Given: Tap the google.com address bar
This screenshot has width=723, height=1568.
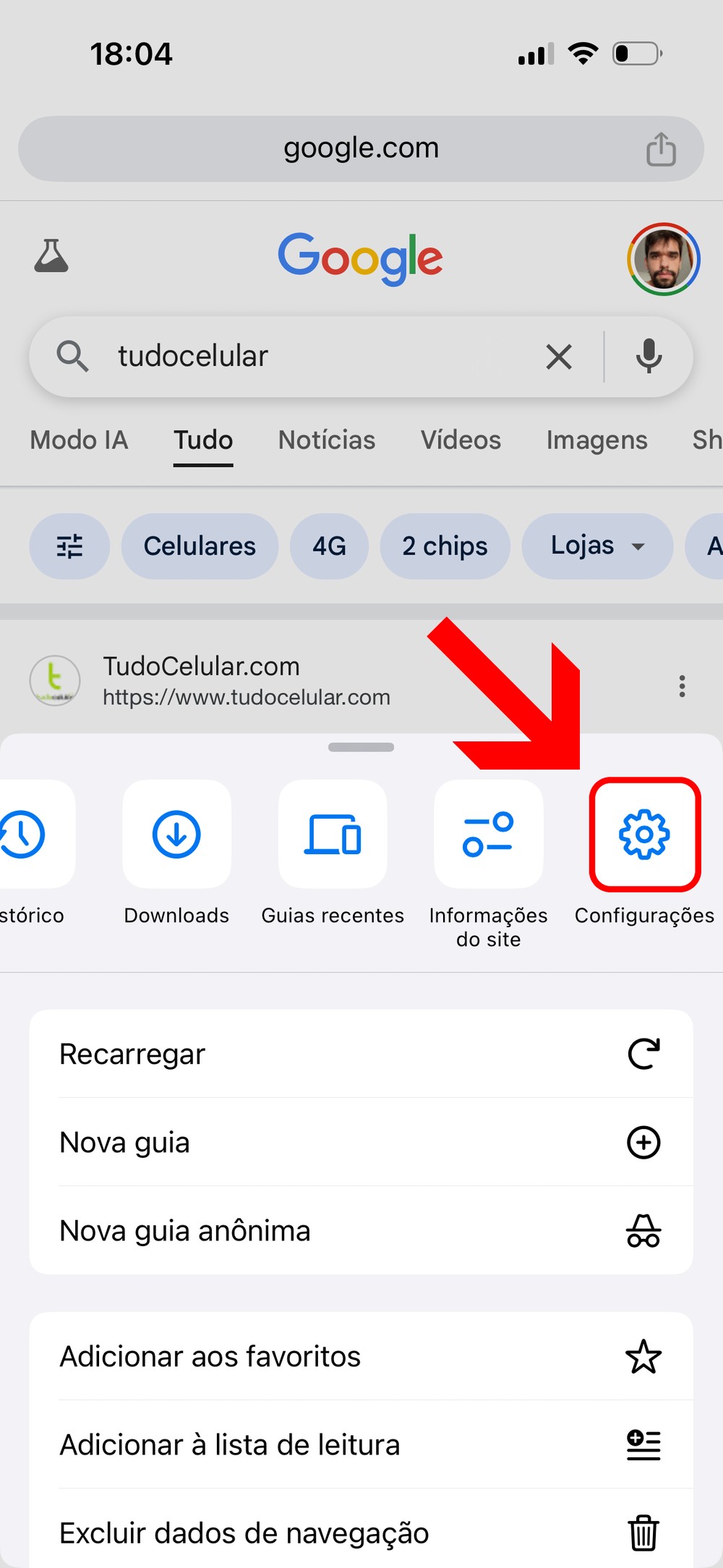Looking at the screenshot, I should 361,148.
